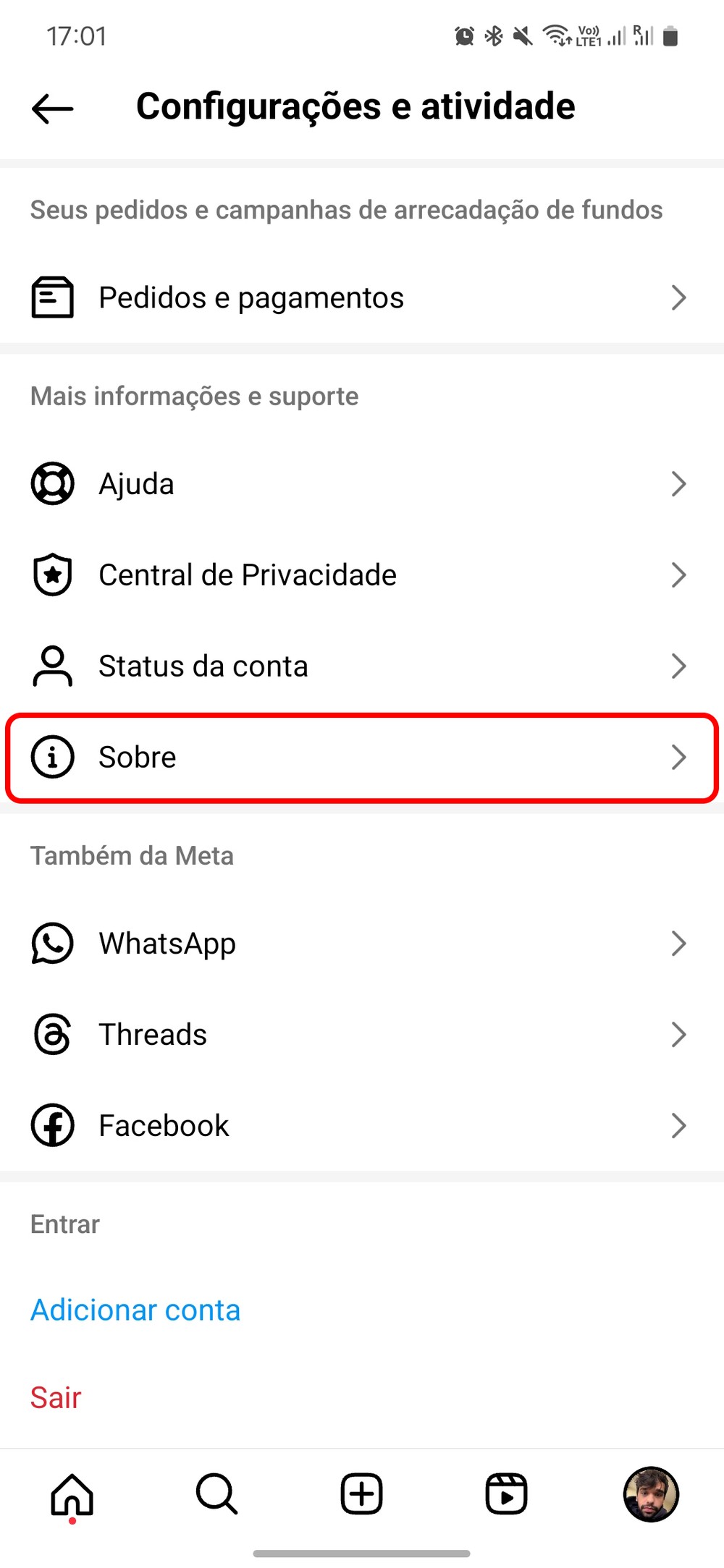Open the Threads row

pyautogui.click(x=361, y=1034)
